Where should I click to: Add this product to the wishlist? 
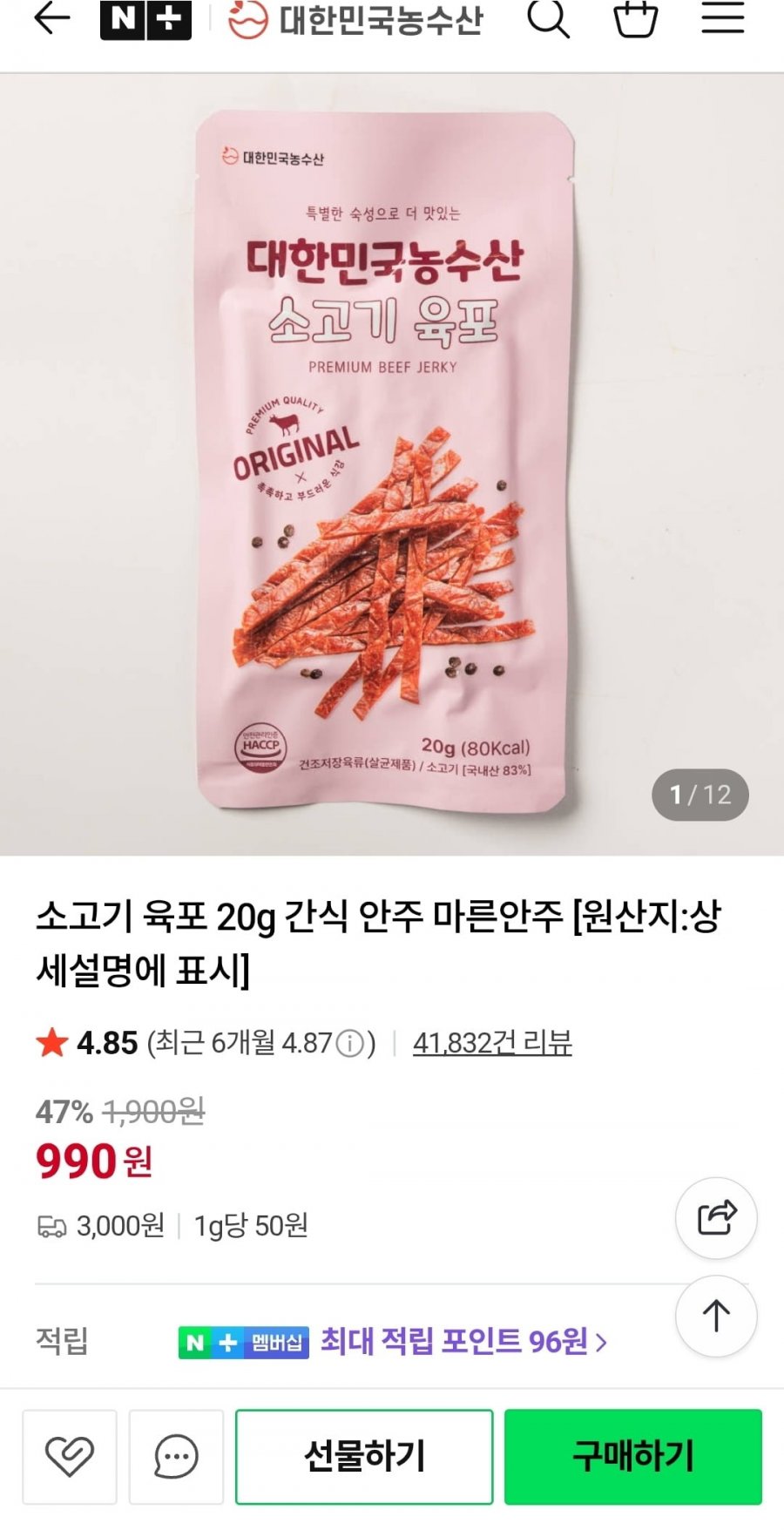click(x=70, y=1457)
